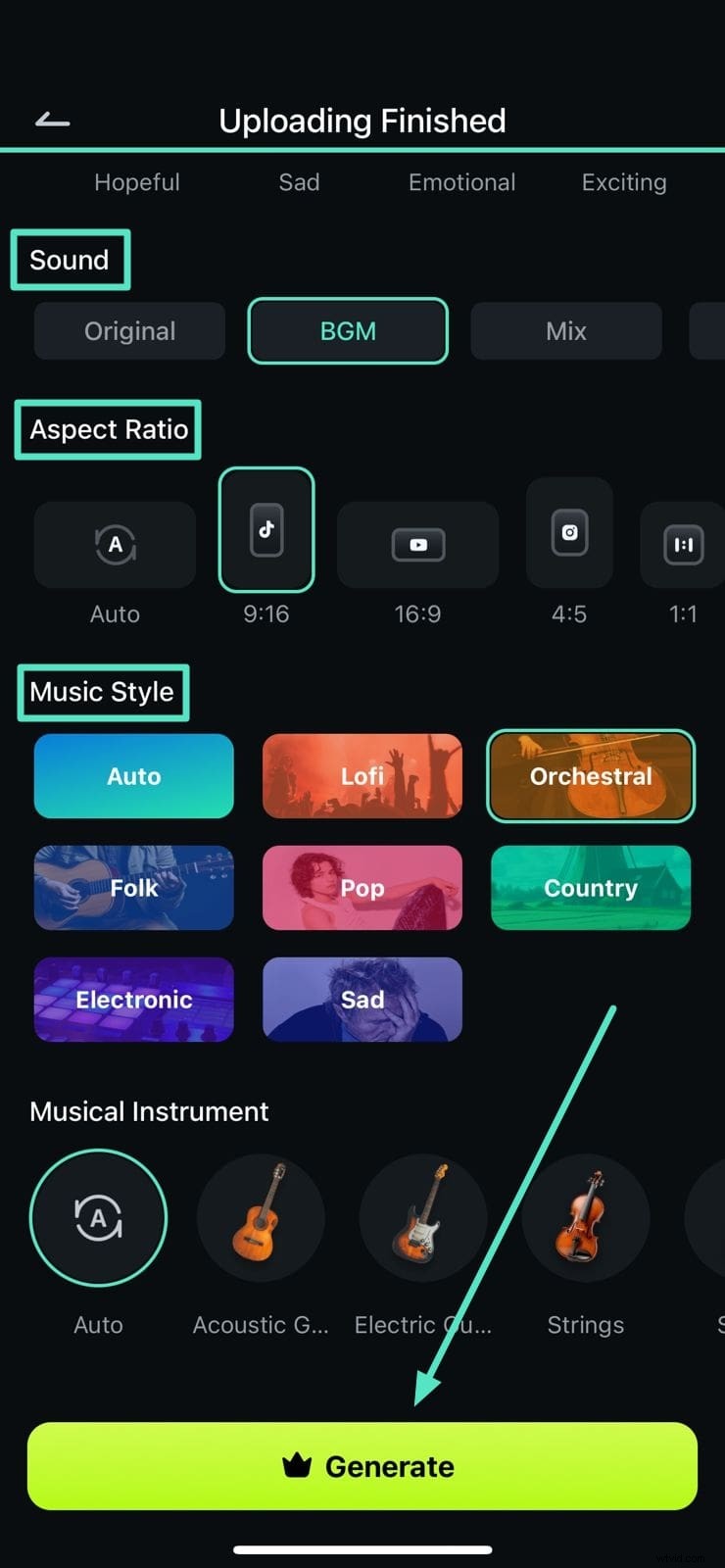725x1568 pixels.
Task: Go back using the arrow icon
Action: (53, 121)
